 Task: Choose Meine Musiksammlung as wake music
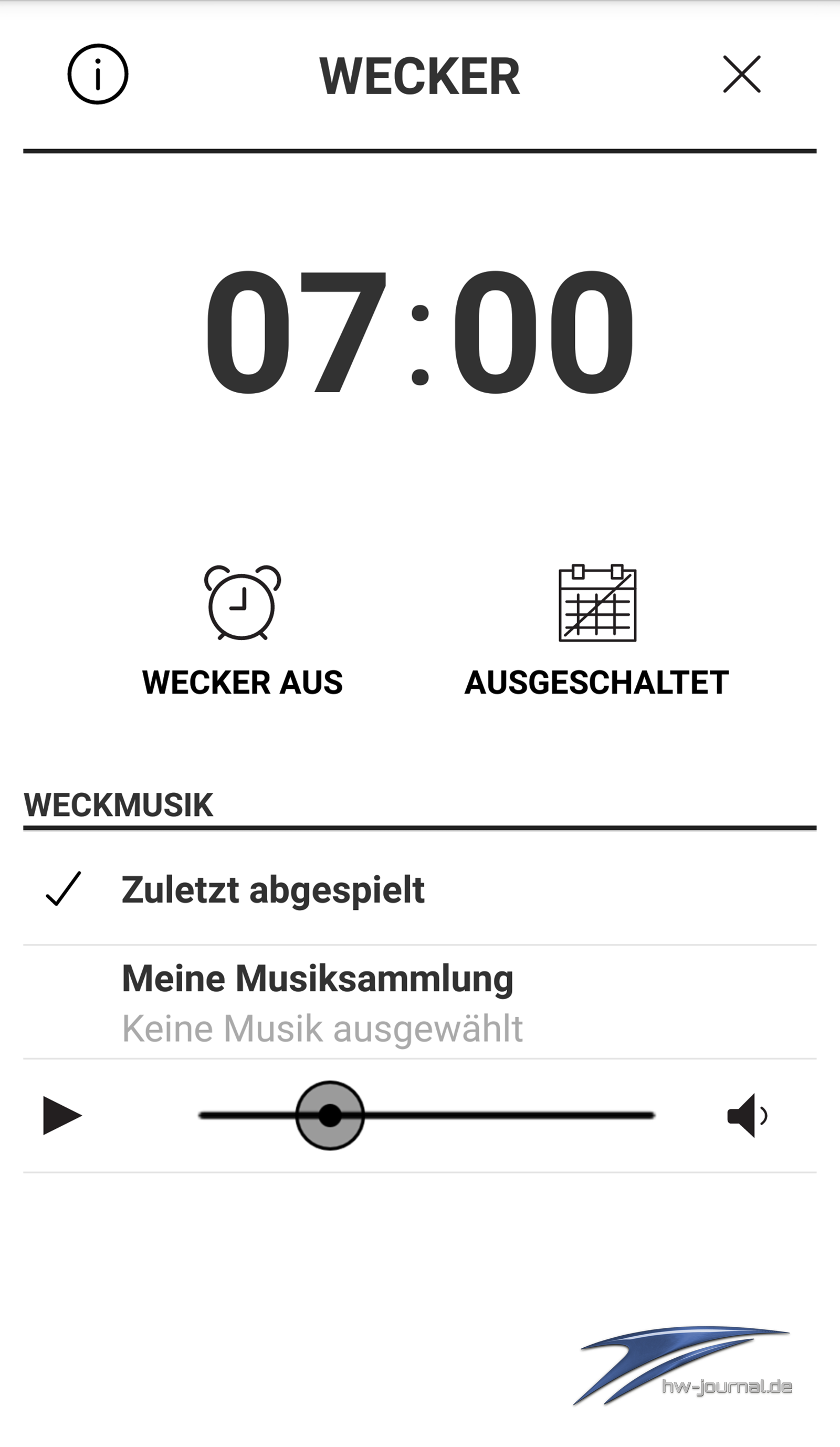click(x=419, y=1002)
